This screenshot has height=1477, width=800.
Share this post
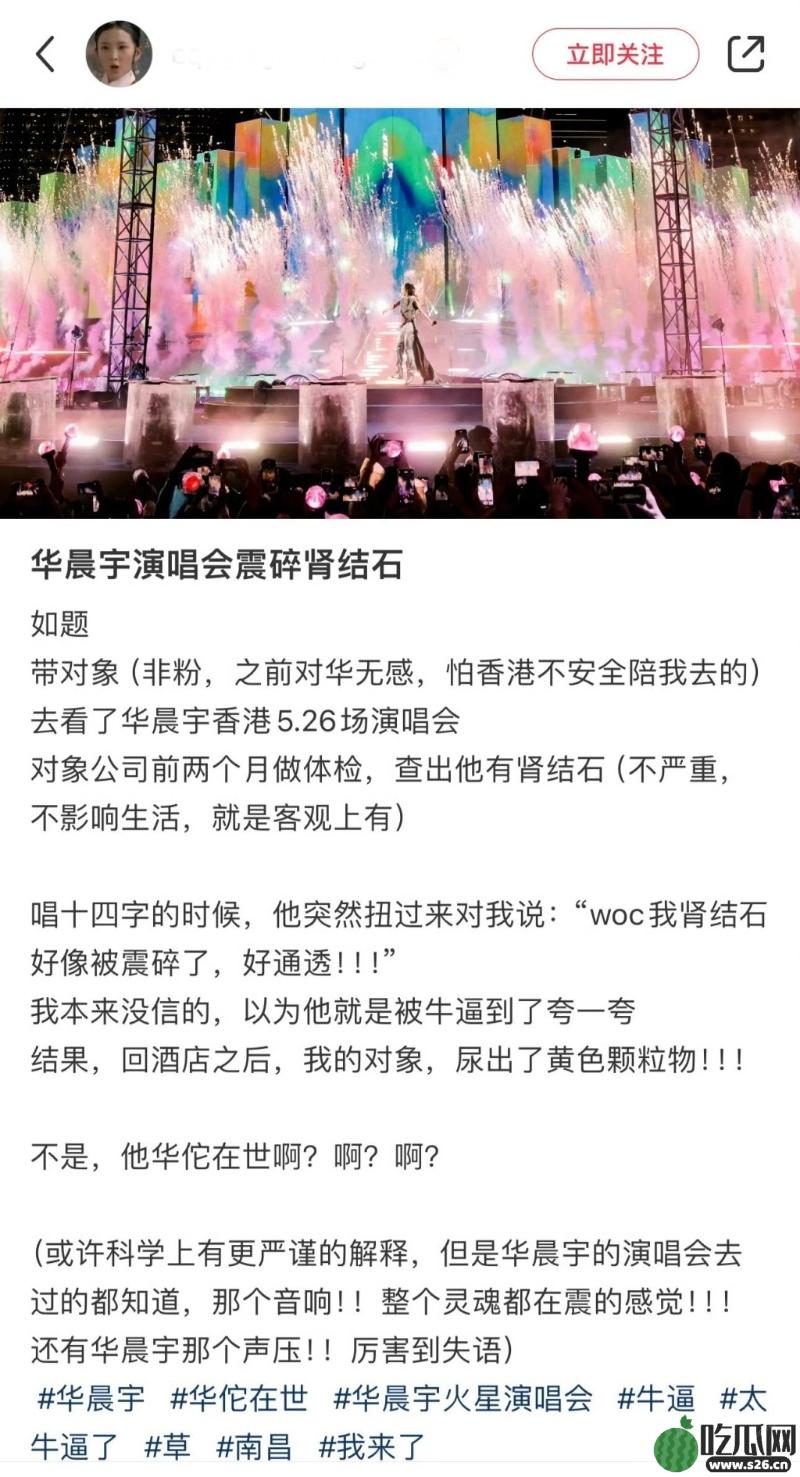pos(745,54)
